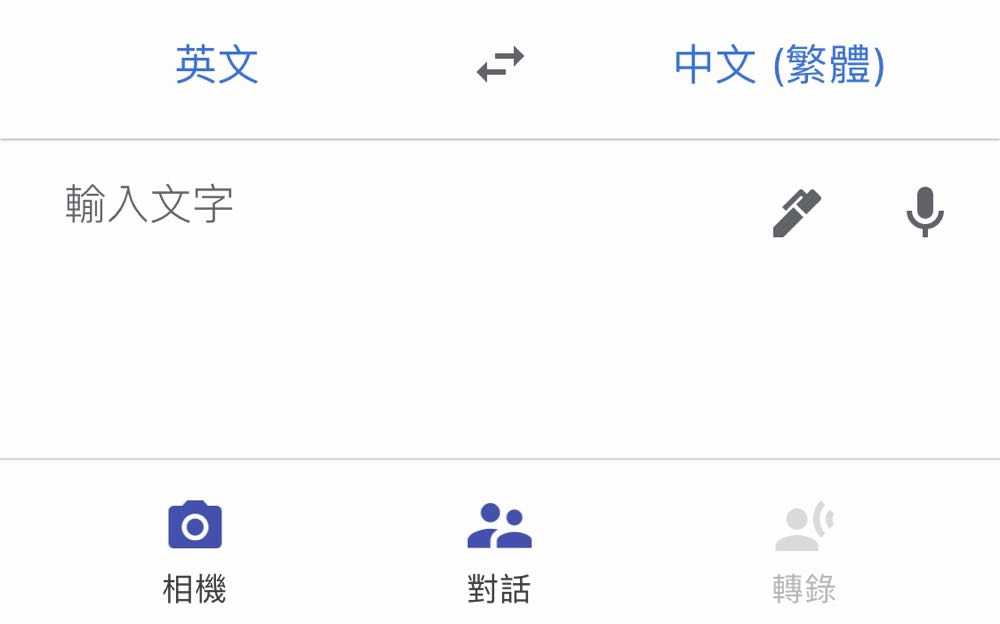Change target language 中文 (繁體)
The image size is (1000, 624).
[779, 66]
